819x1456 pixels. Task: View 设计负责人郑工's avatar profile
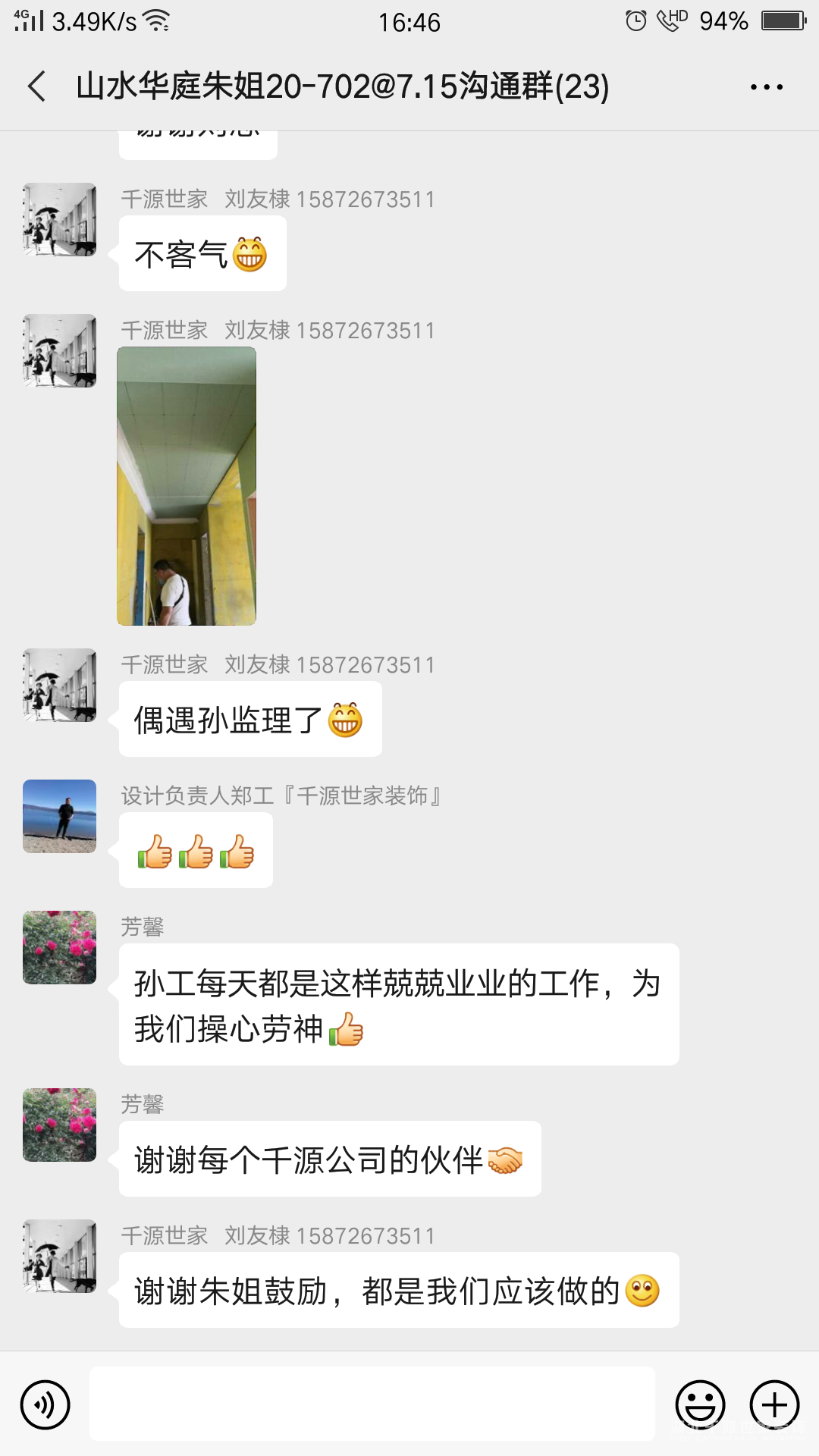(x=60, y=816)
